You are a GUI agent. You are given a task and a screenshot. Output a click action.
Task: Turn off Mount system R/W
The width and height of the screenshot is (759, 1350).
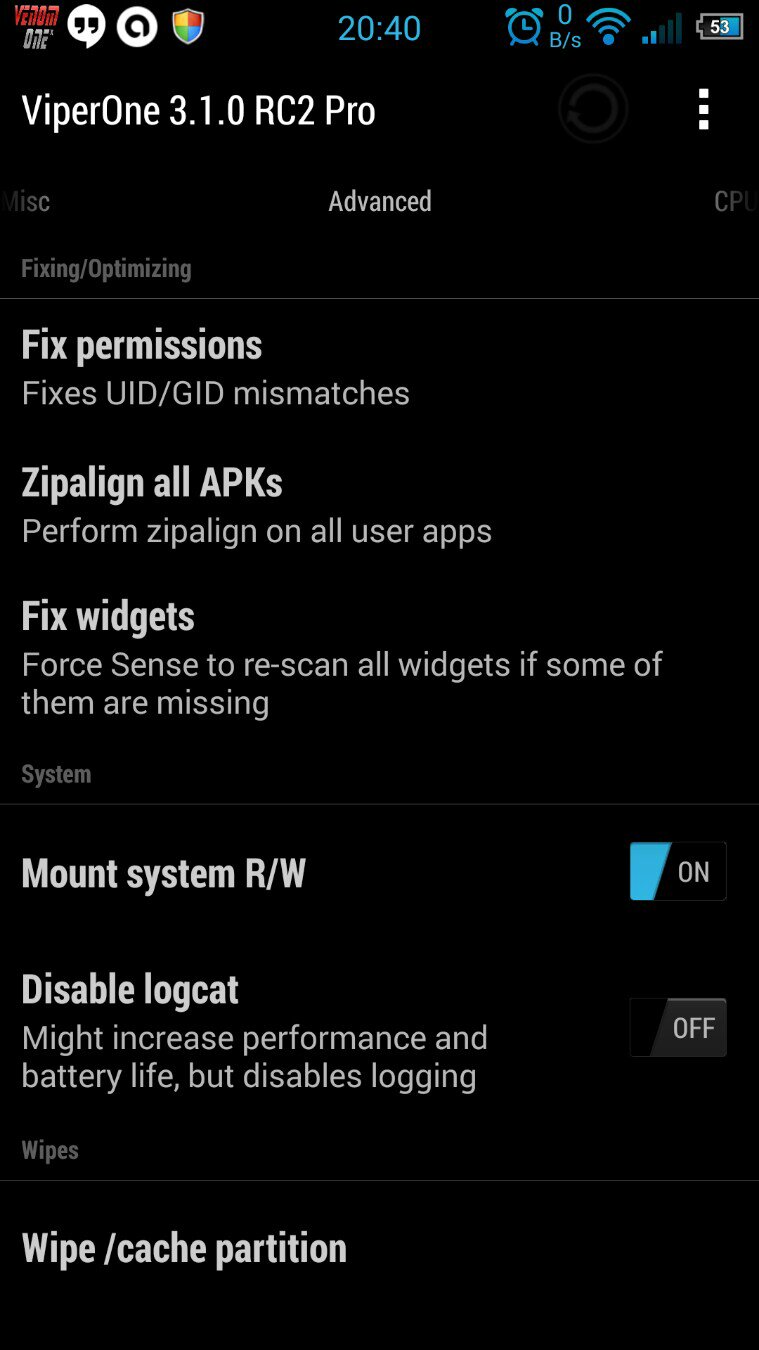(678, 872)
